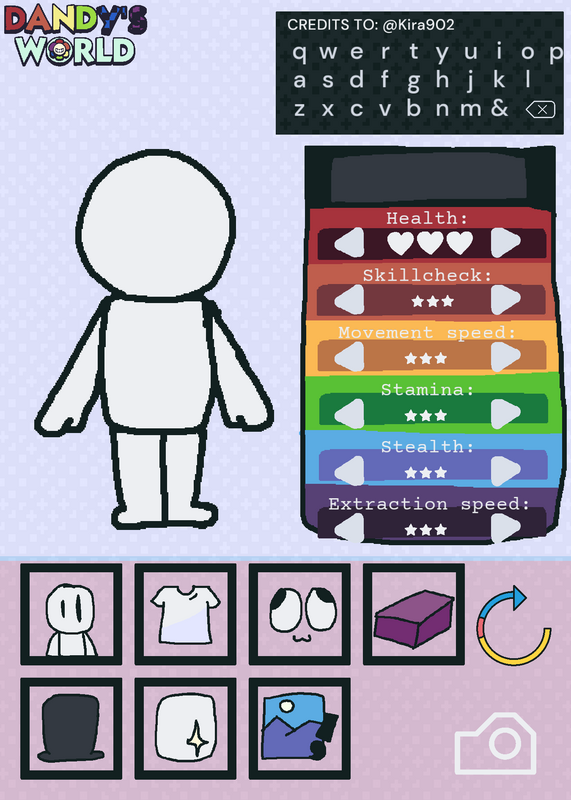Hit the backspace key on the keyboard
571x800 pixels.
[540, 109]
